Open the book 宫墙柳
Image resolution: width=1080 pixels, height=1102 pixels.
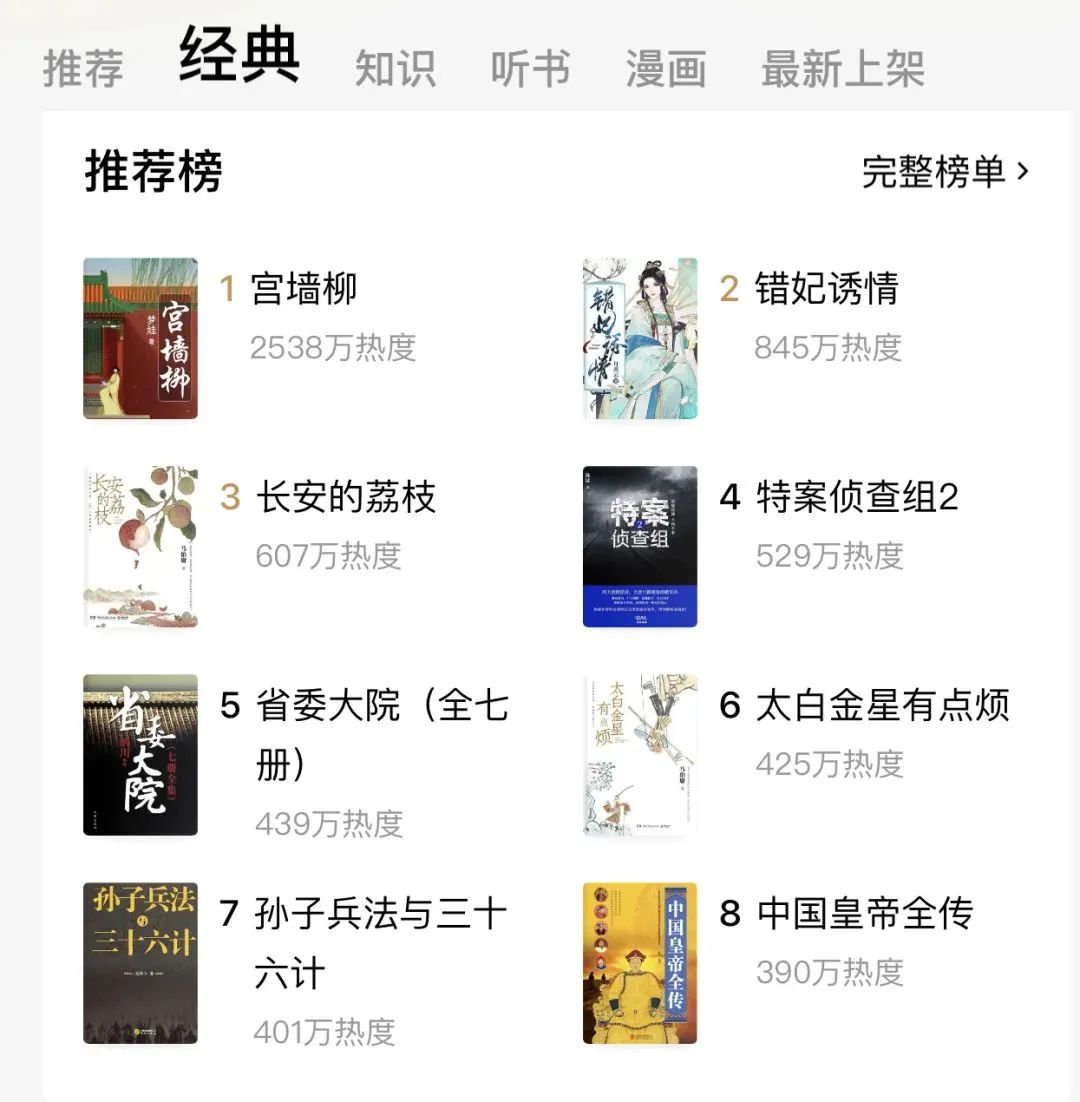pyautogui.click(x=303, y=289)
